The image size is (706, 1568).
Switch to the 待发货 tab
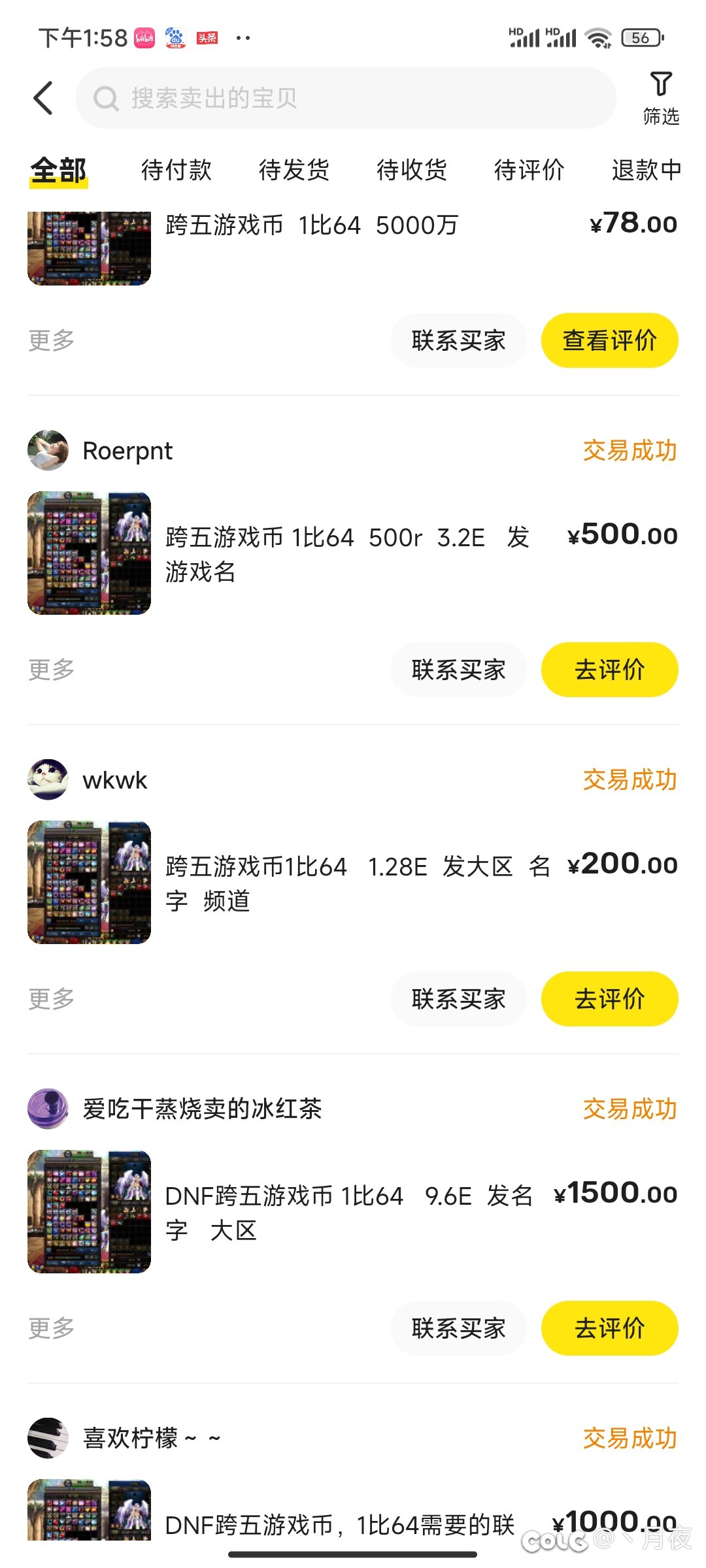(x=294, y=170)
